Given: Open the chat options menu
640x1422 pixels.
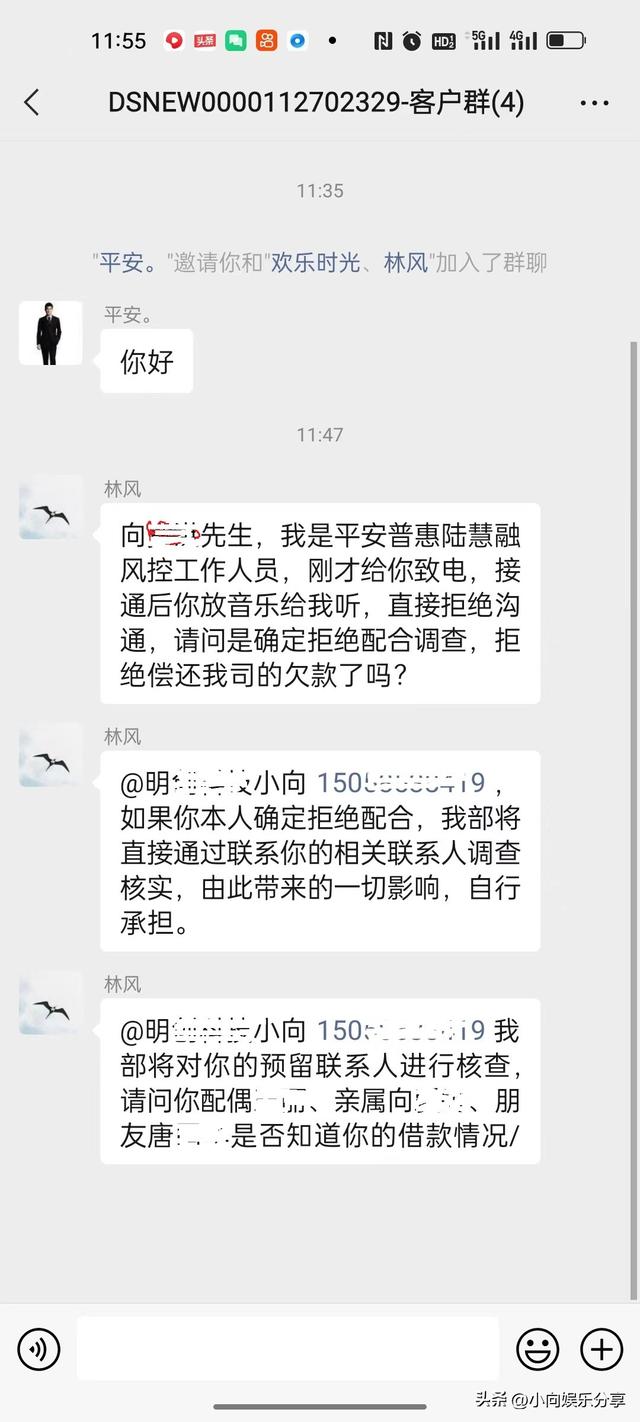Looking at the screenshot, I should coord(594,103).
